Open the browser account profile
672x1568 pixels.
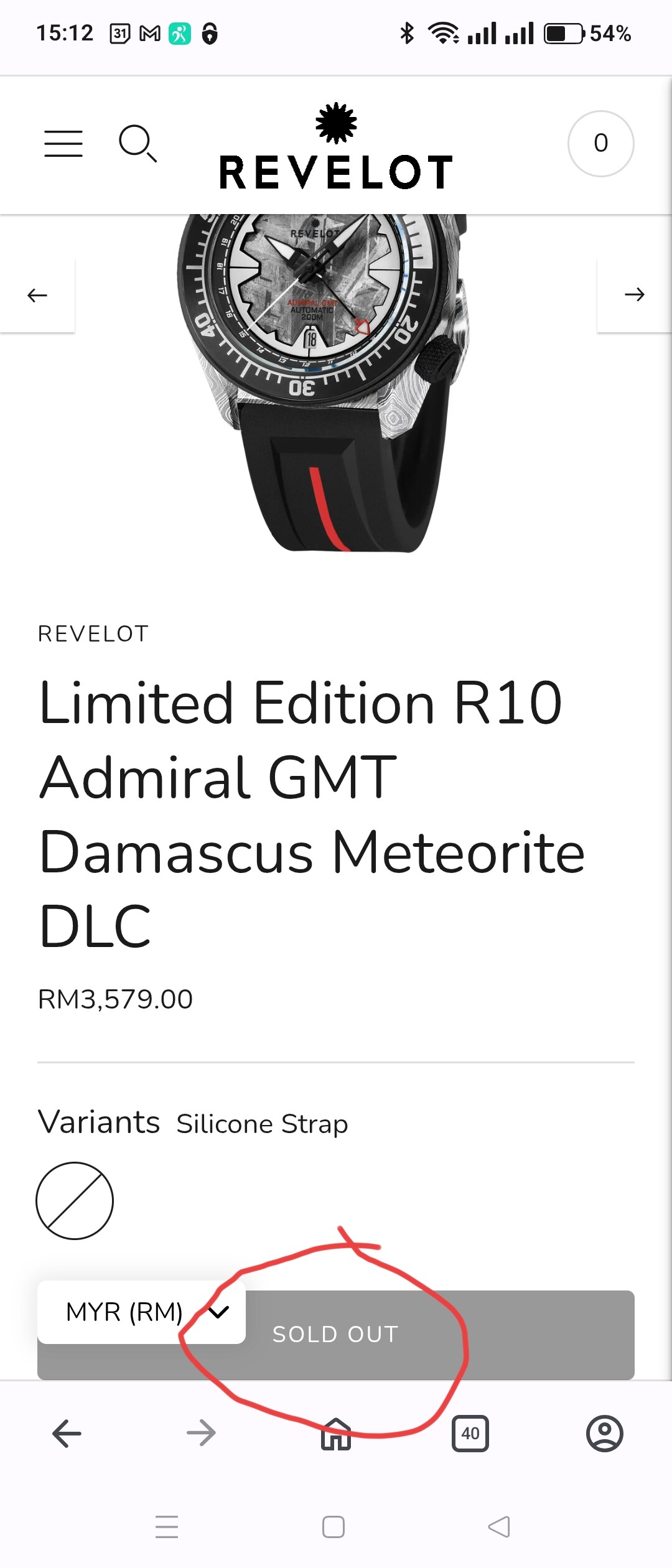(x=604, y=1433)
